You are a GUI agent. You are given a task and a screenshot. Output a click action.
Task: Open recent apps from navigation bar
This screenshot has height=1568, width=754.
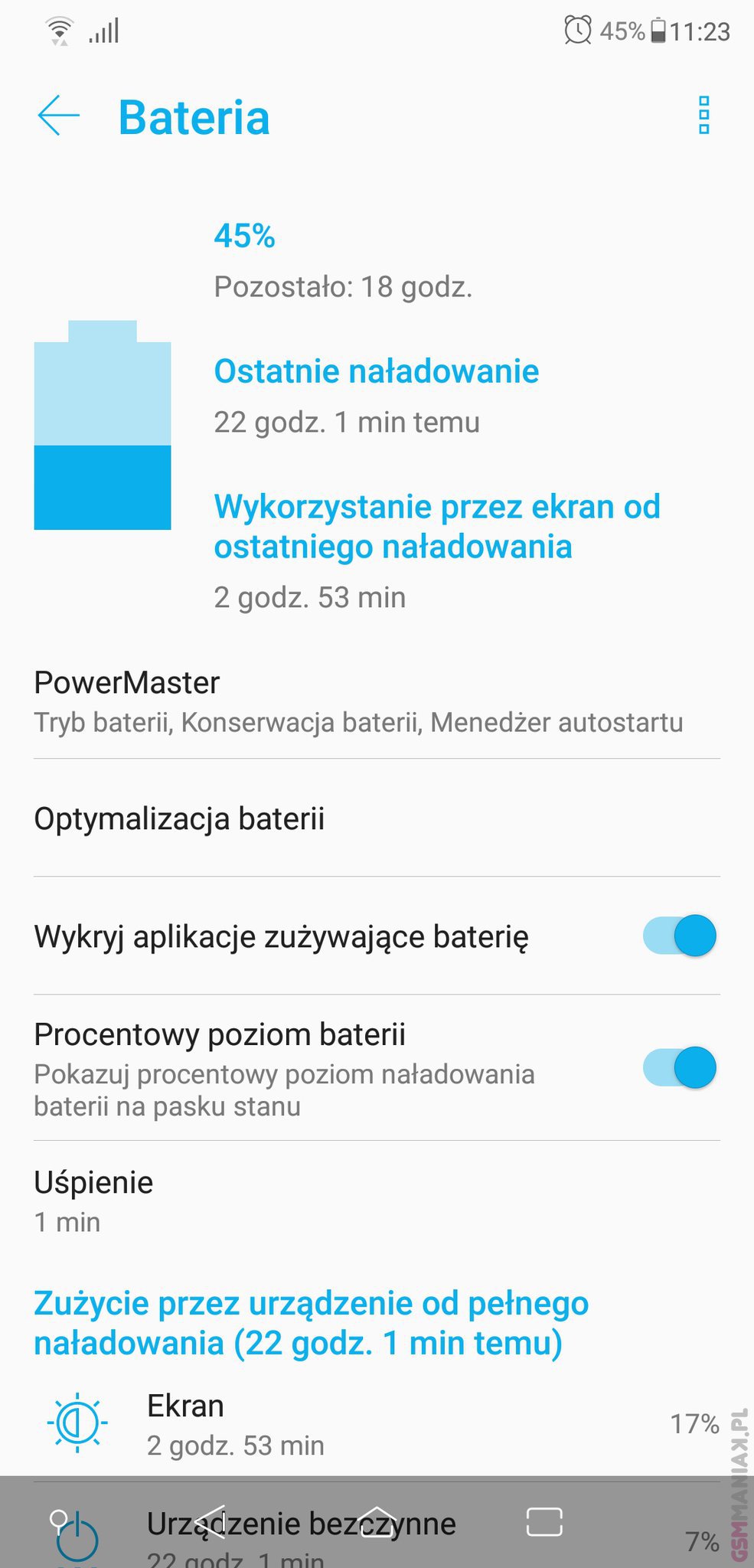tap(544, 1522)
